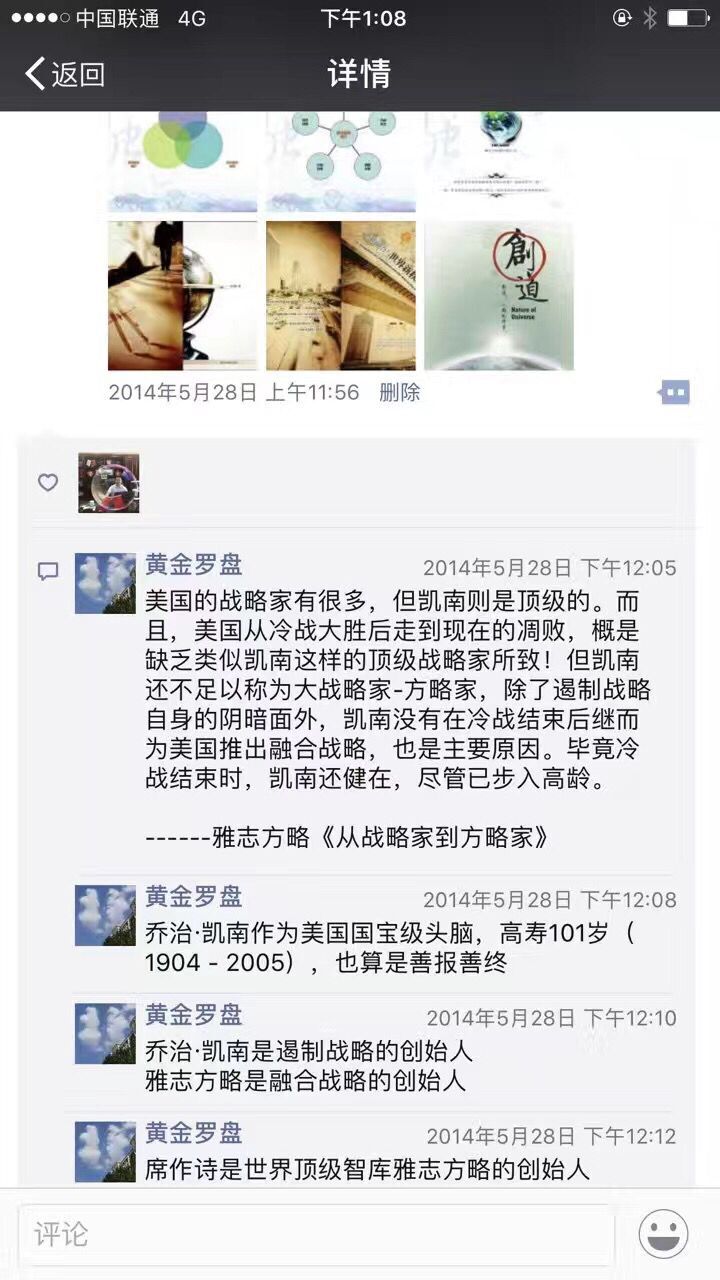Open the Earth image thumbnail
The image size is (720, 1280).
click(x=499, y=161)
